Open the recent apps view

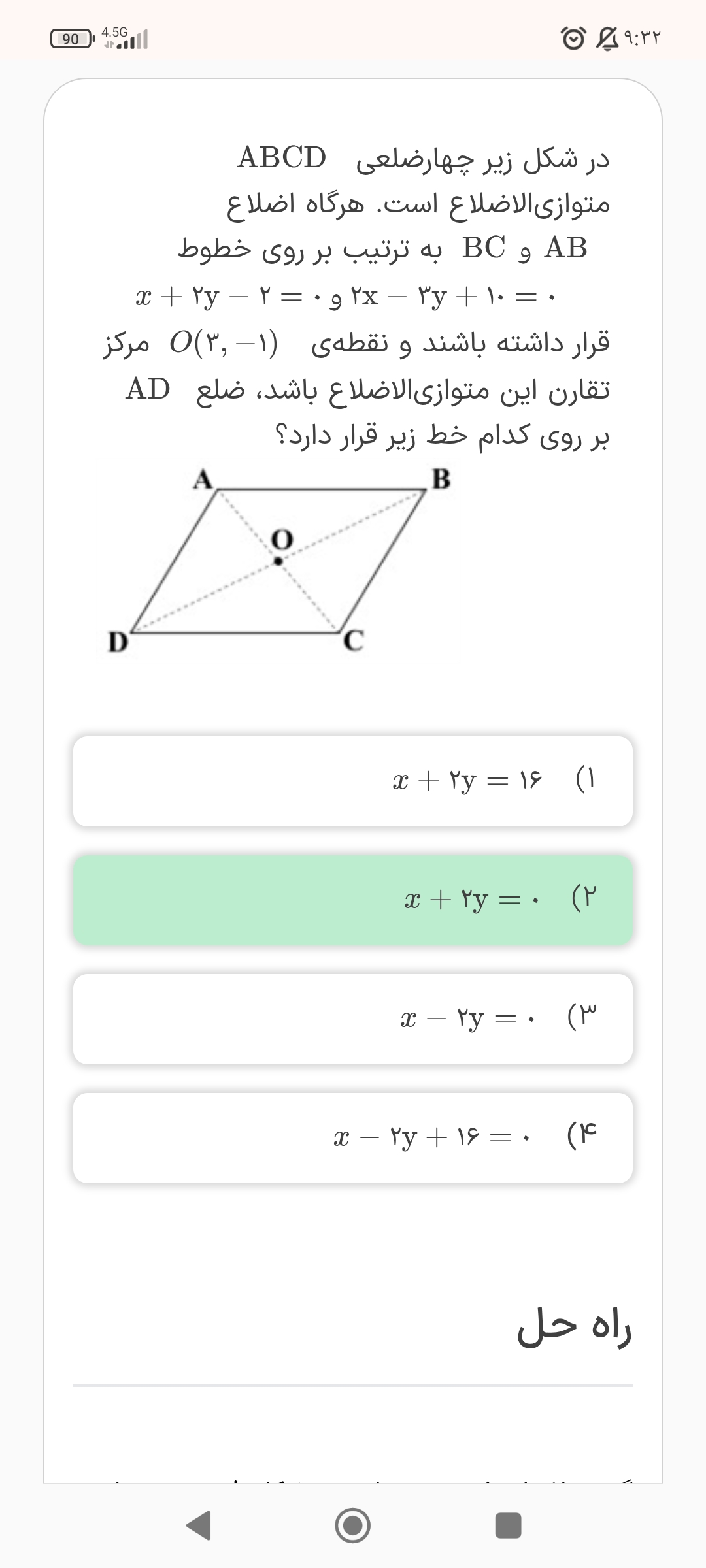pyautogui.click(x=508, y=1525)
